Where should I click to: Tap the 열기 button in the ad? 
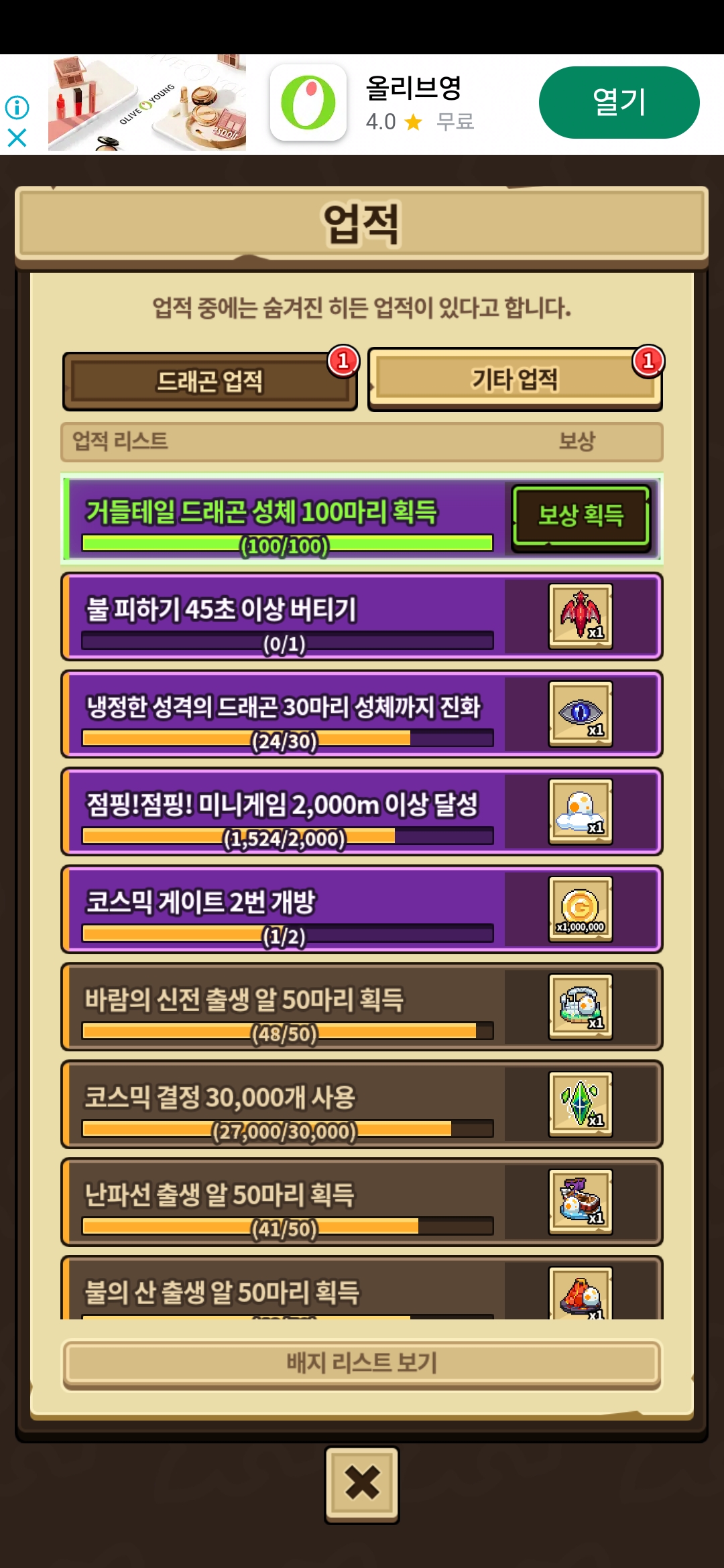coord(619,103)
